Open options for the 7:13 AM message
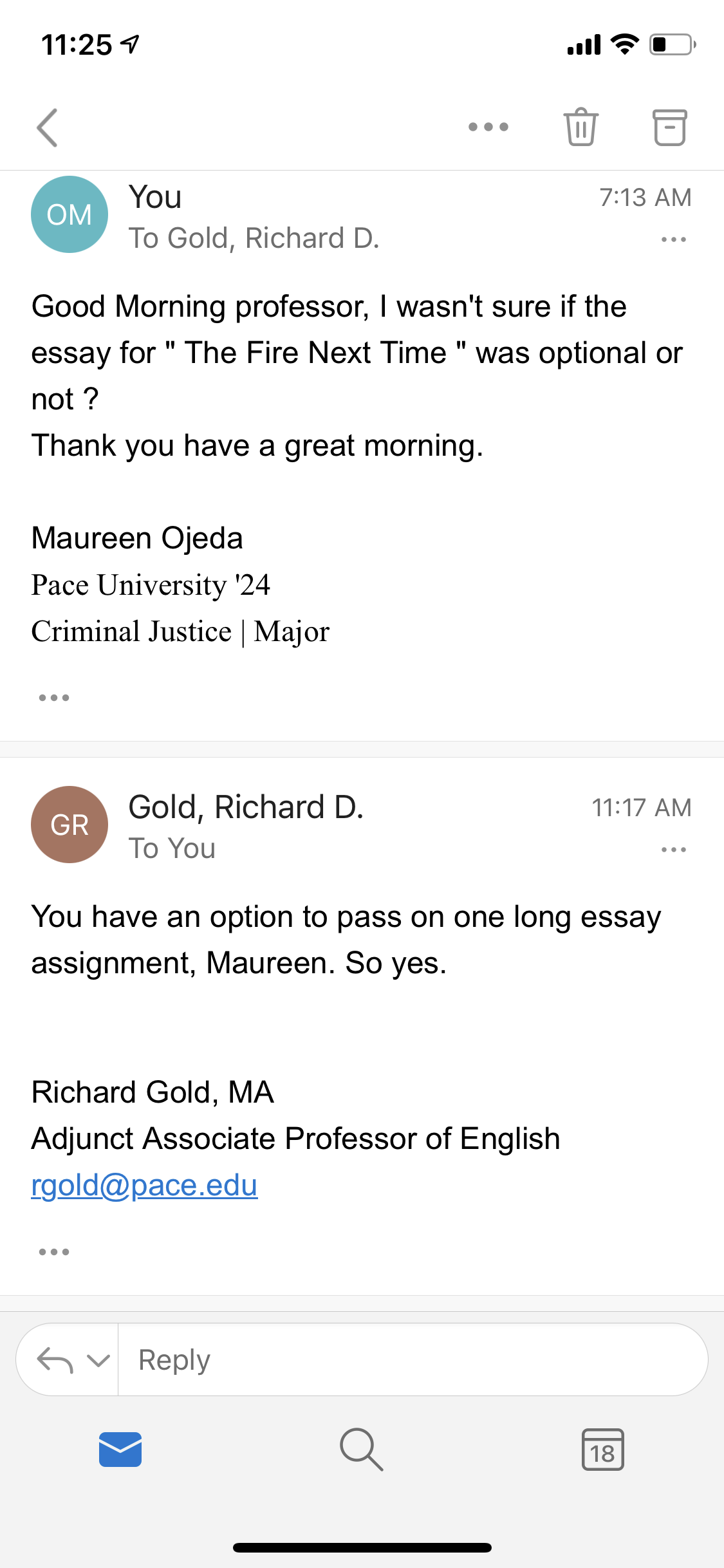 point(674,239)
